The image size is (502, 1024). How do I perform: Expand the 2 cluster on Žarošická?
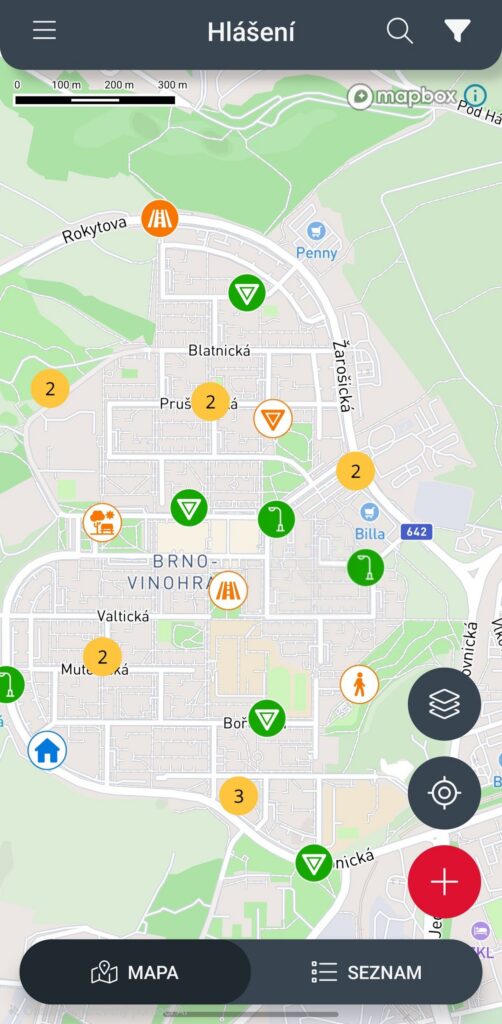355,471
